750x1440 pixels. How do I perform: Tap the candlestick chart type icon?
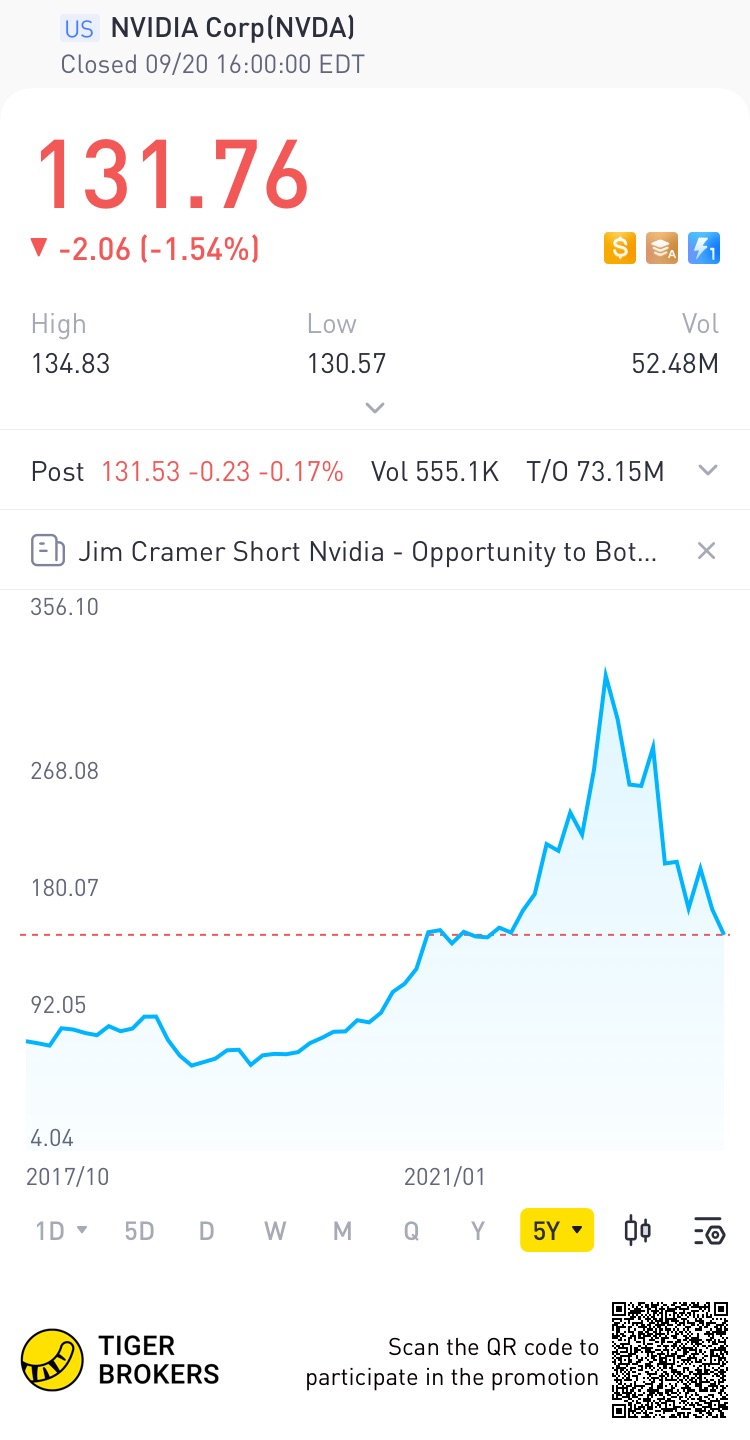tap(637, 1230)
